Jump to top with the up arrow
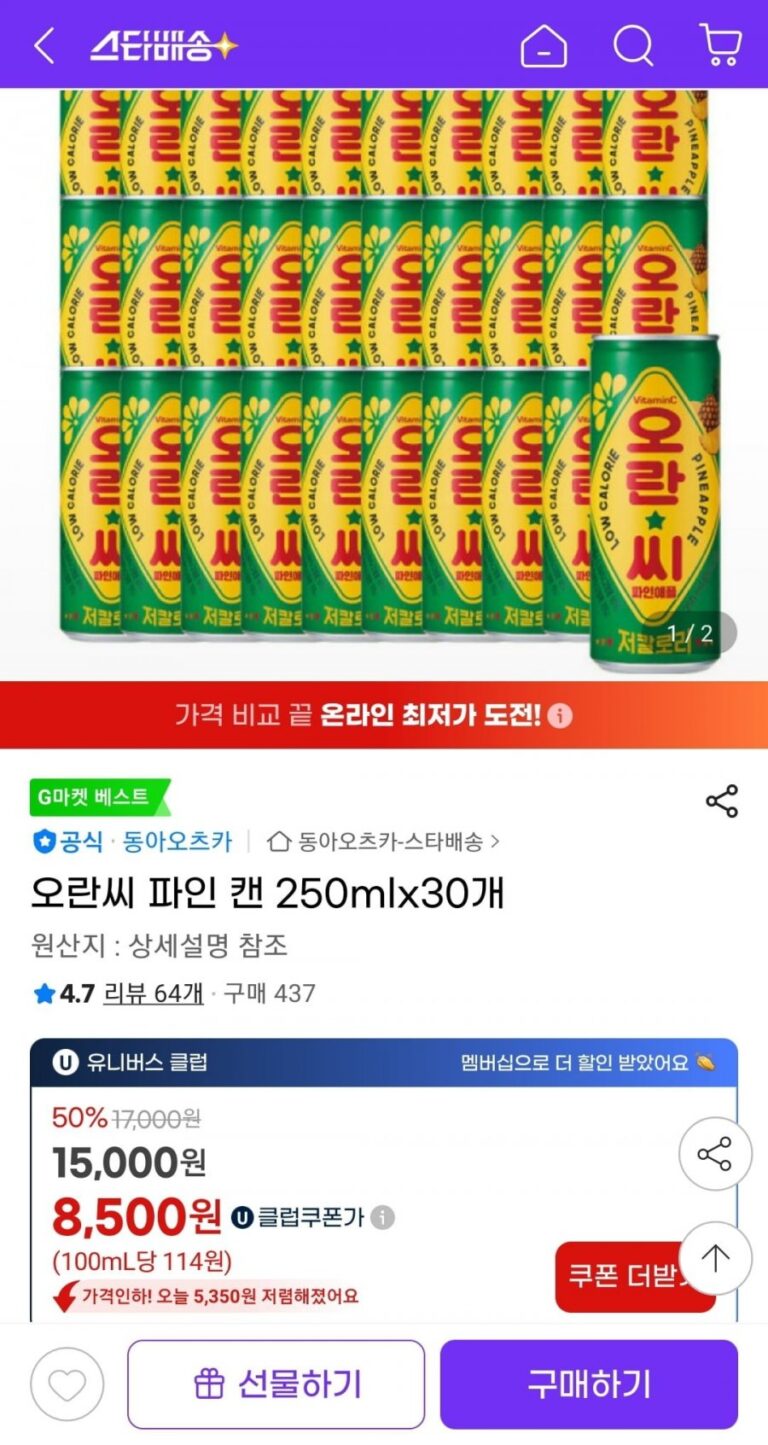Viewport: 768px width, 1445px height. click(x=714, y=1258)
